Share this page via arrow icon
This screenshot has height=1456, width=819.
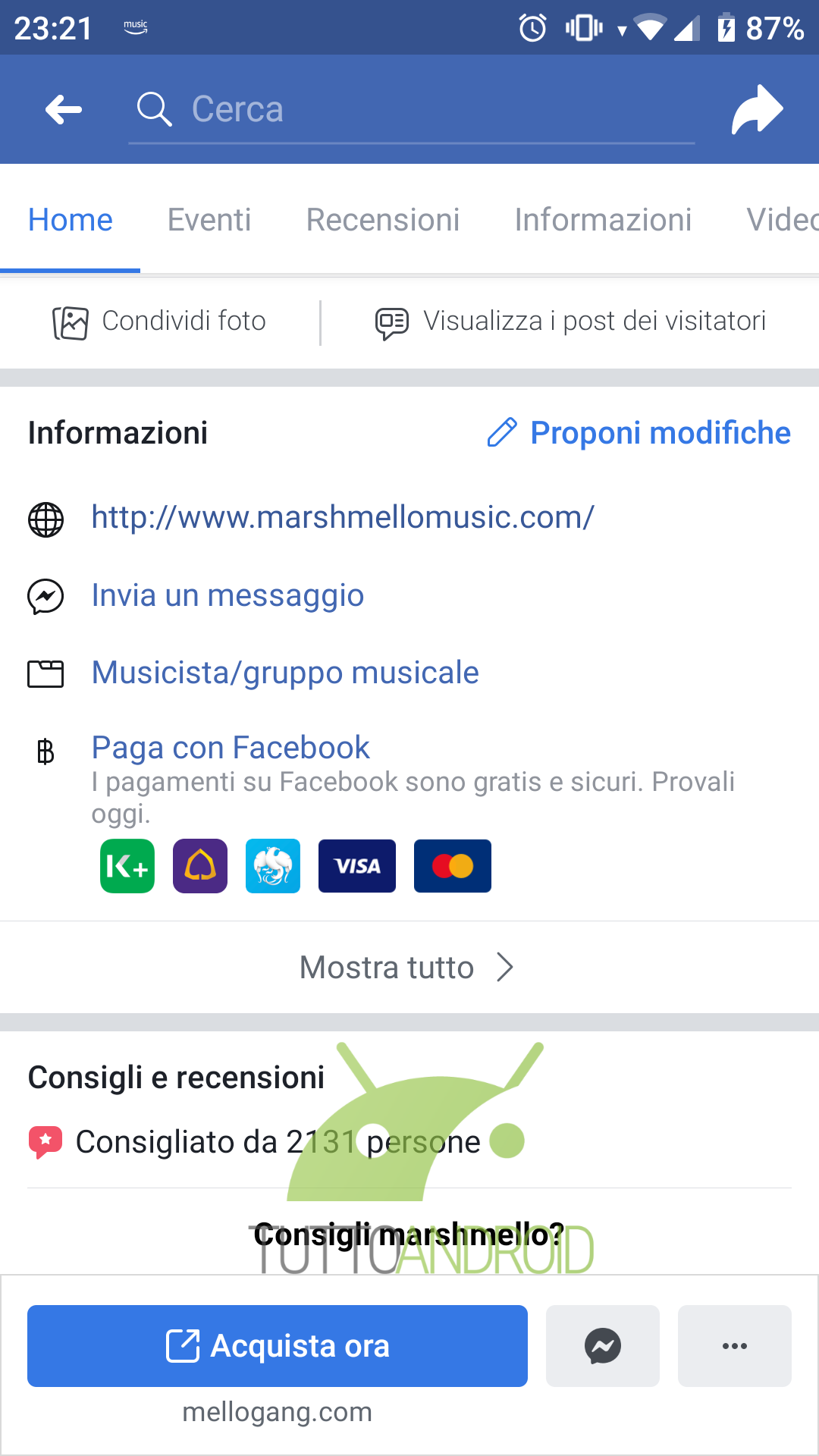click(756, 110)
